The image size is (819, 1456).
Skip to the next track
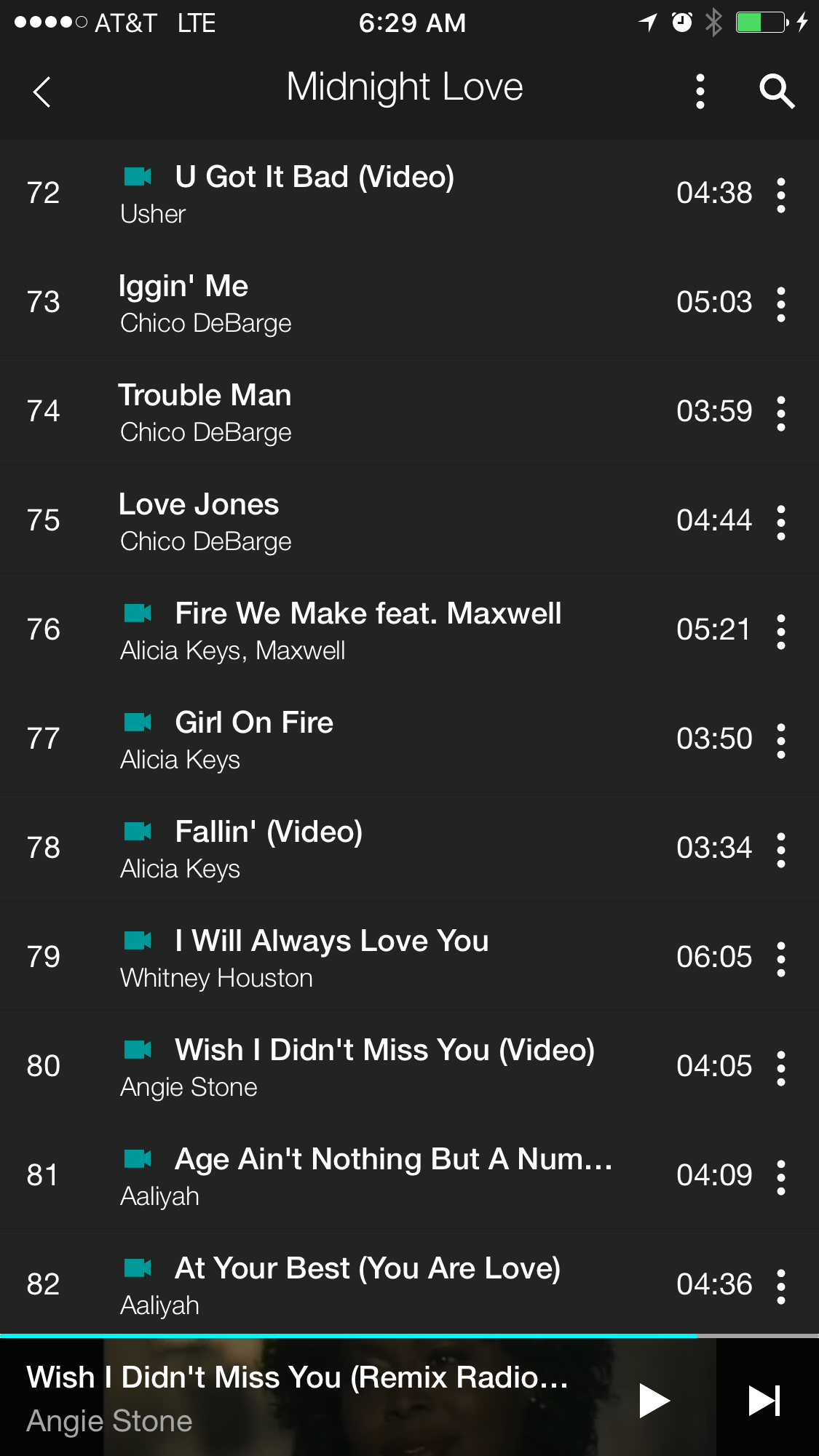(x=764, y=1400)
